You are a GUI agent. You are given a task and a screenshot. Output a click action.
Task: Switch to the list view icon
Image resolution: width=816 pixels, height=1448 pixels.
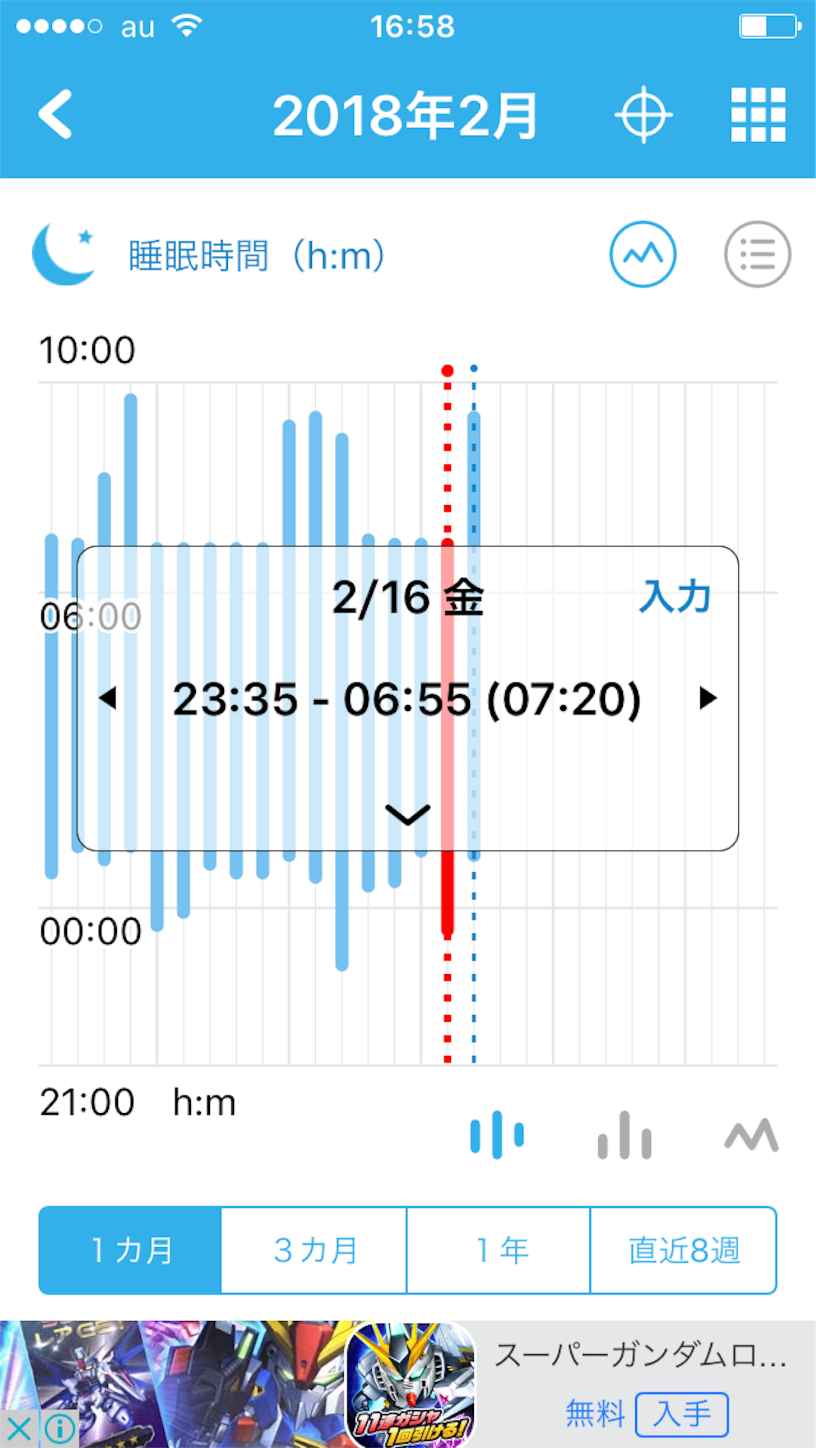point(757,254)
